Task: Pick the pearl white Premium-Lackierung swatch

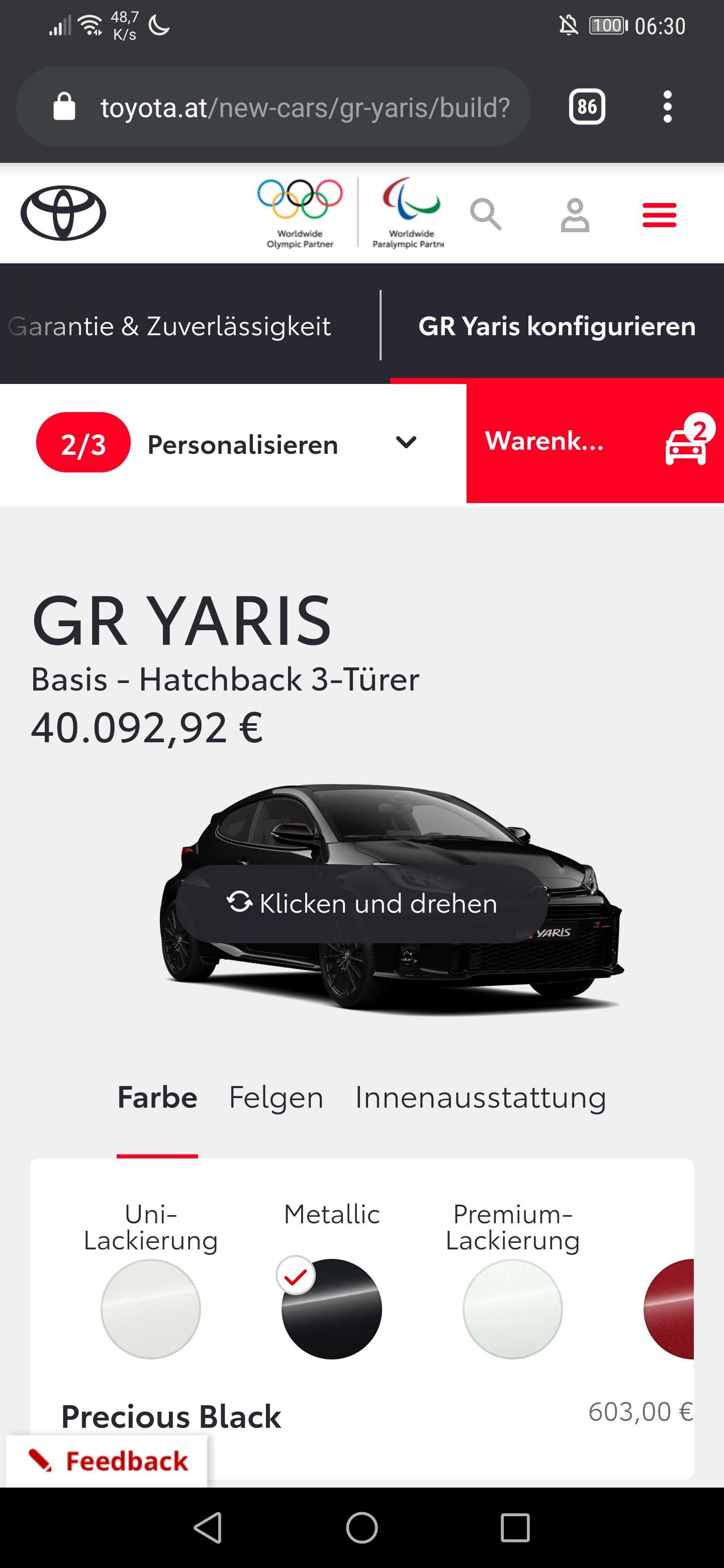Action: (512, 1309)
